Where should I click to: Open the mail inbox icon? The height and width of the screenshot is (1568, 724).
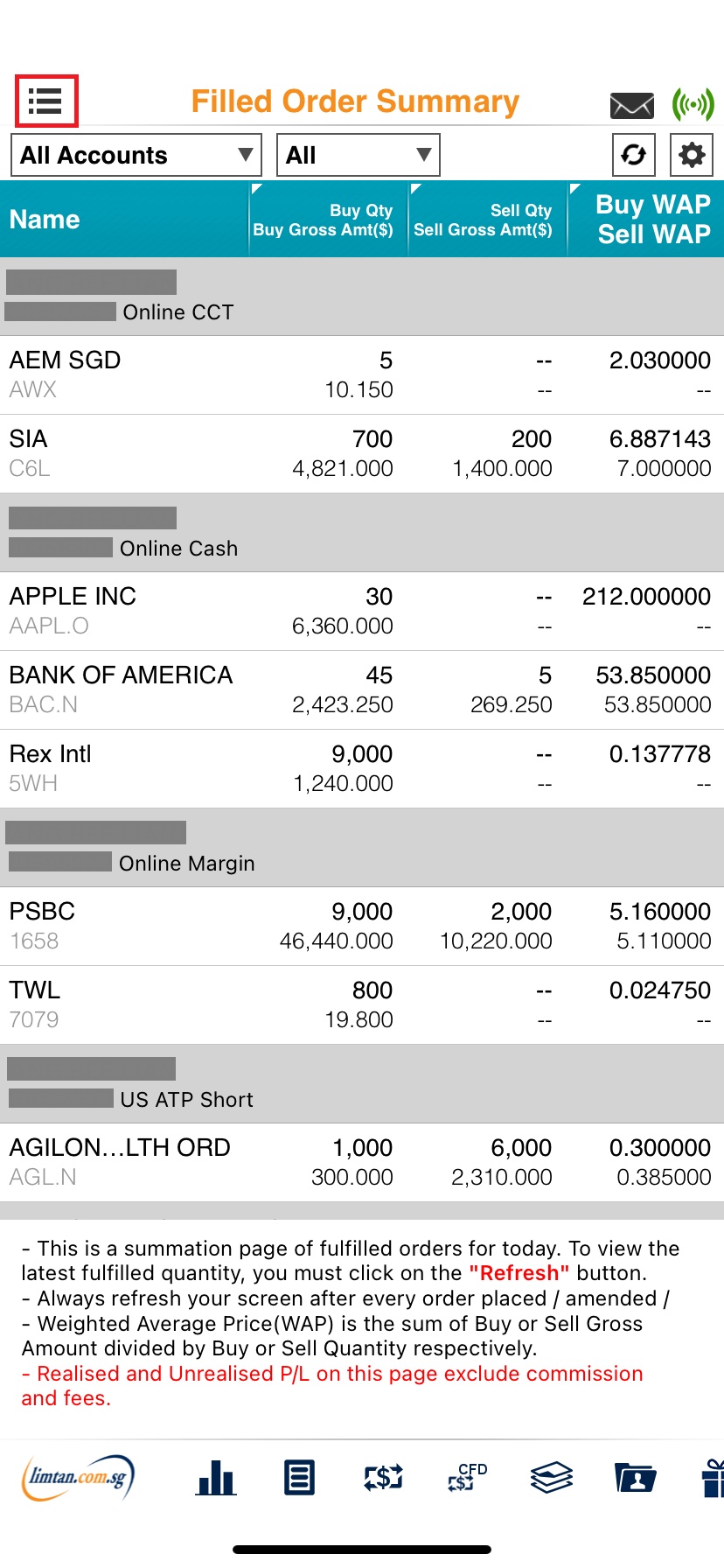[631, 106]
